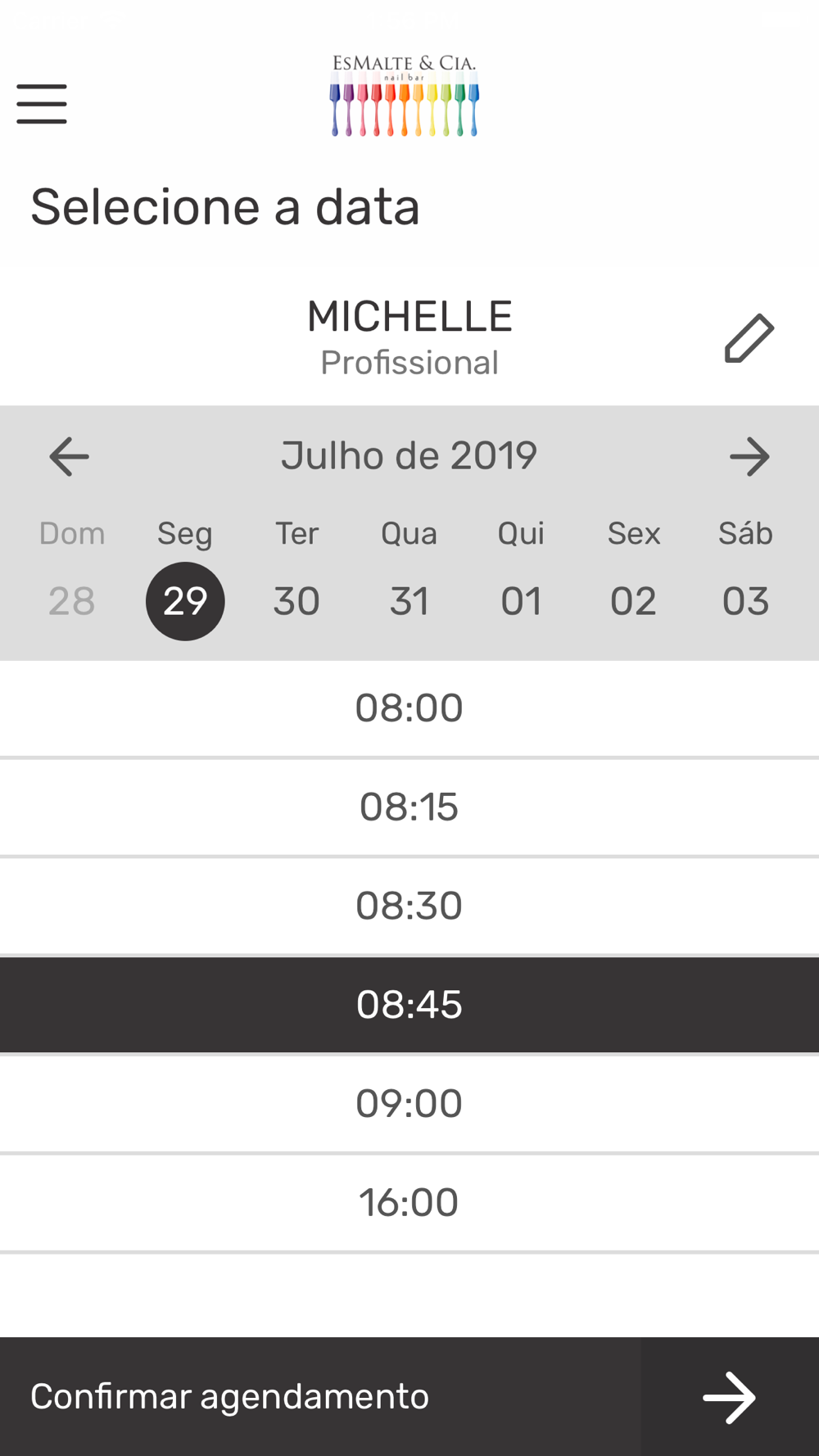Select Tuesday the 30th
The height and width of the screenshot is (1456, 819).
[x=296, y=601]
